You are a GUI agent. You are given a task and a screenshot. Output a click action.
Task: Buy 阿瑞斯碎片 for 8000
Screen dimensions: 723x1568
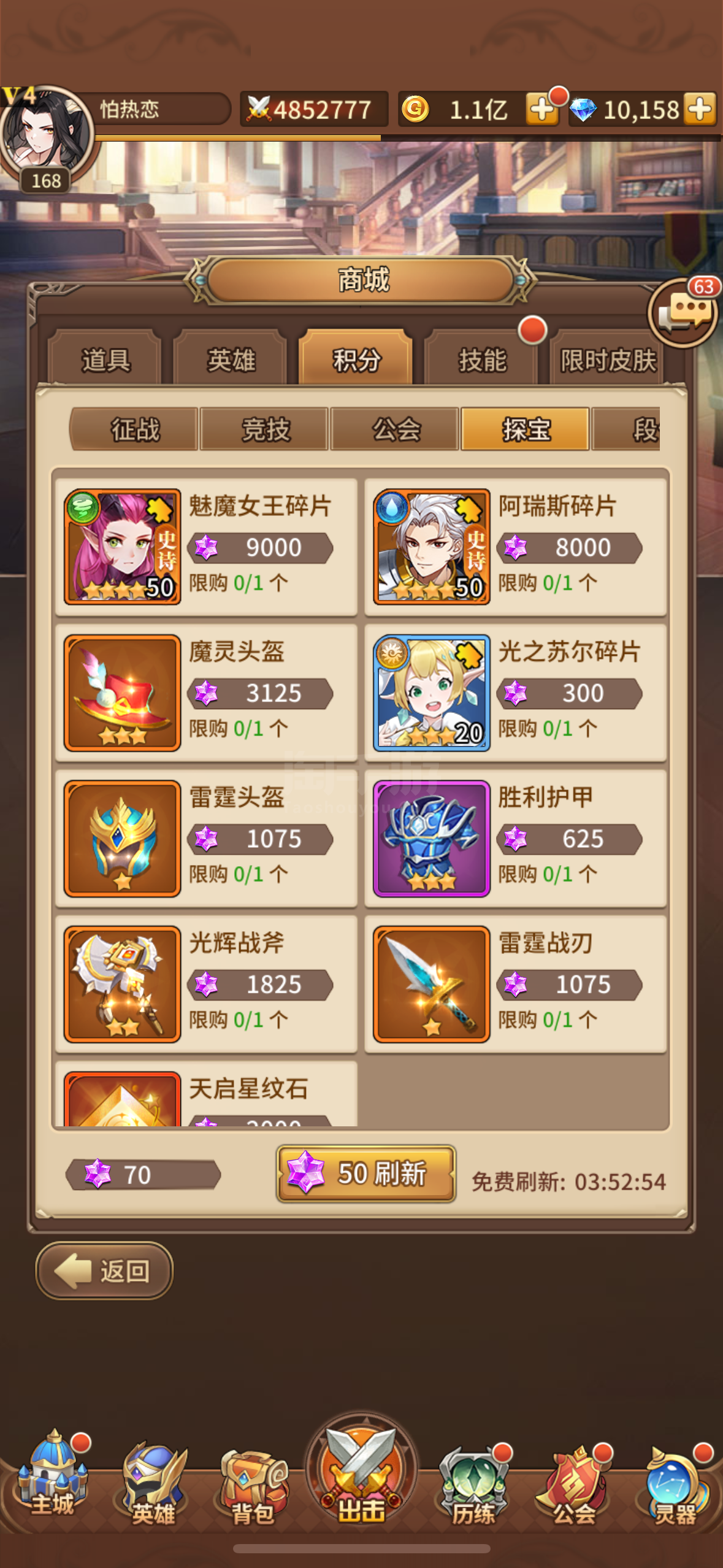[x=516, y=547]
